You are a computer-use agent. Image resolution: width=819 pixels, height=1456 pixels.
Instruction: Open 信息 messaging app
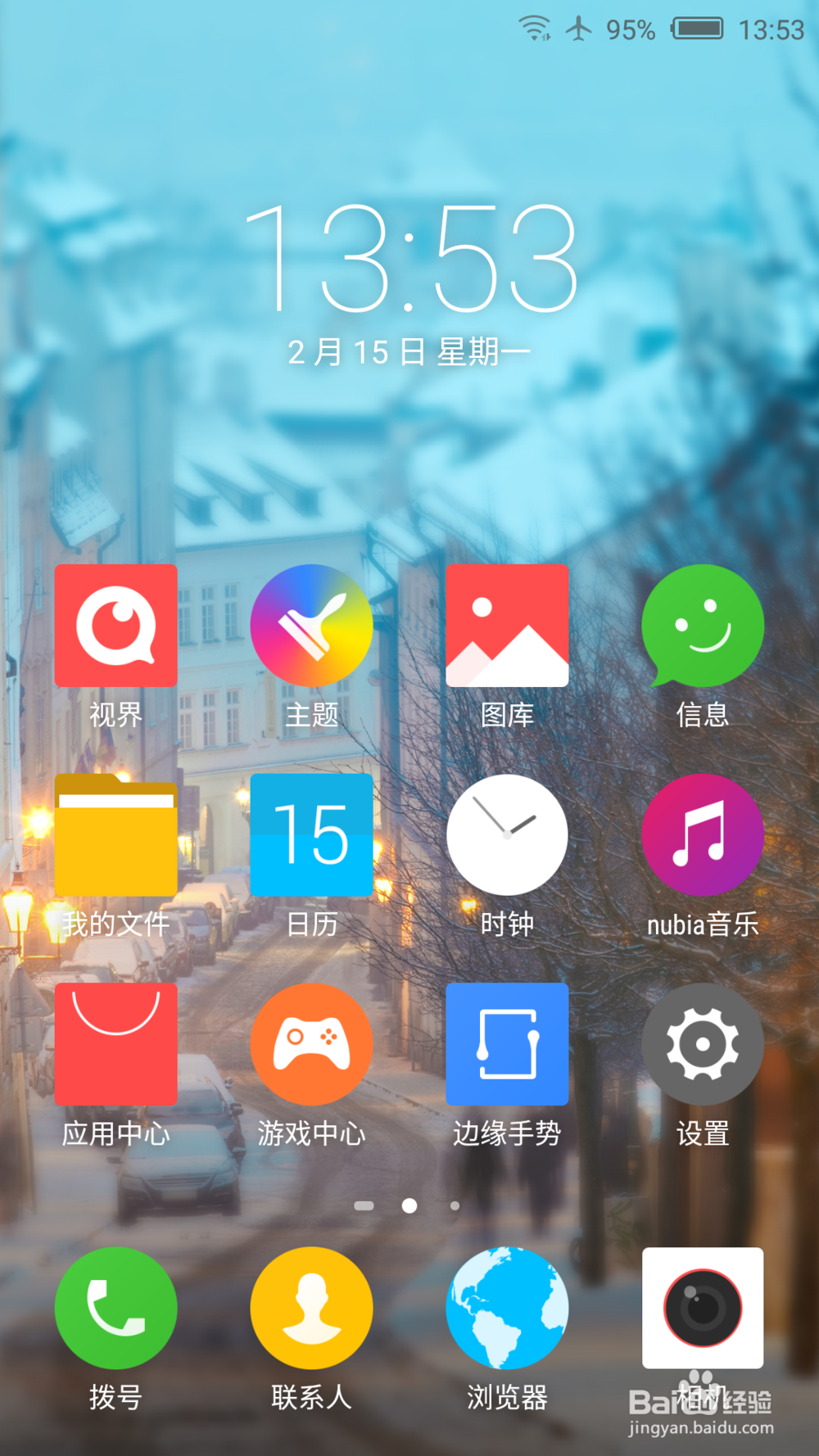703,625
